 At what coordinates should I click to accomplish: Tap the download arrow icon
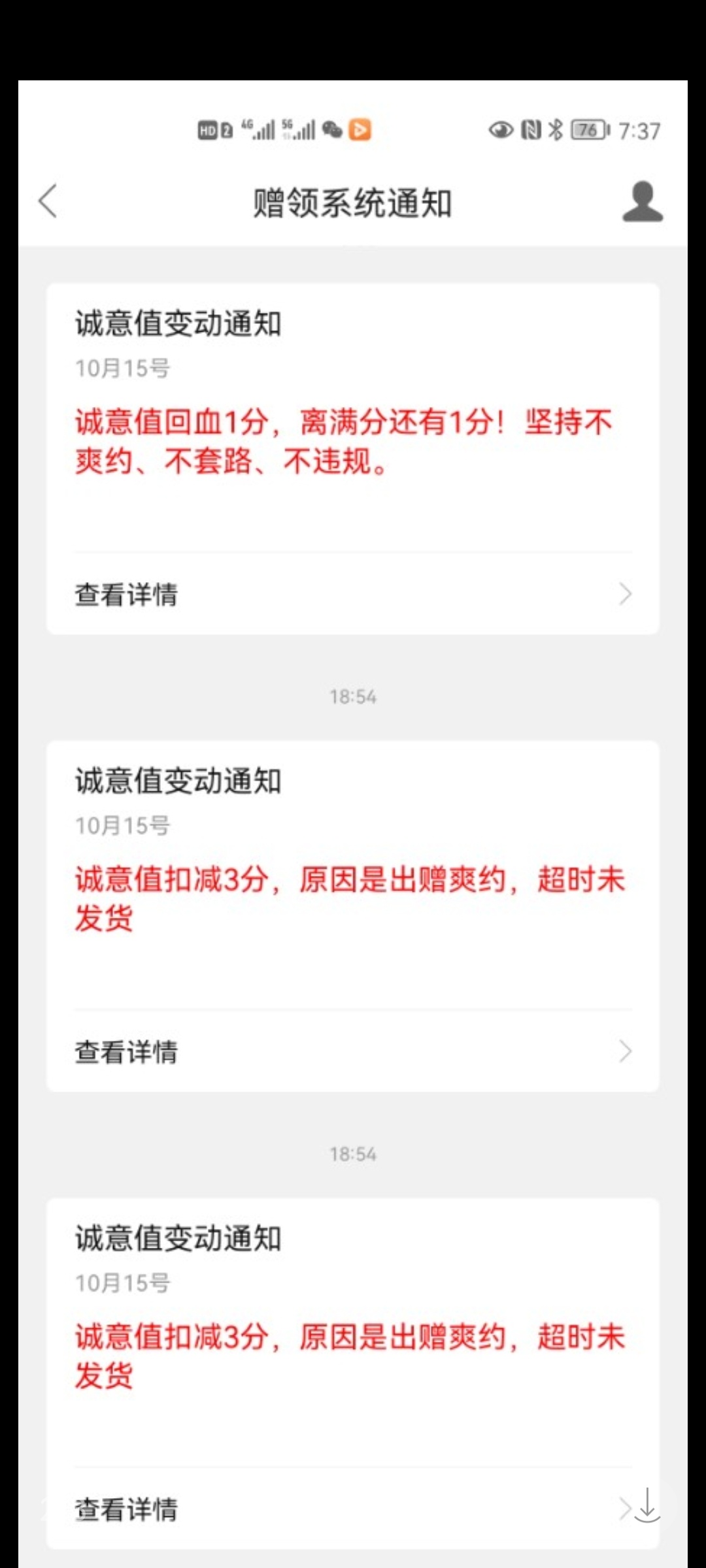point(647,1505)
